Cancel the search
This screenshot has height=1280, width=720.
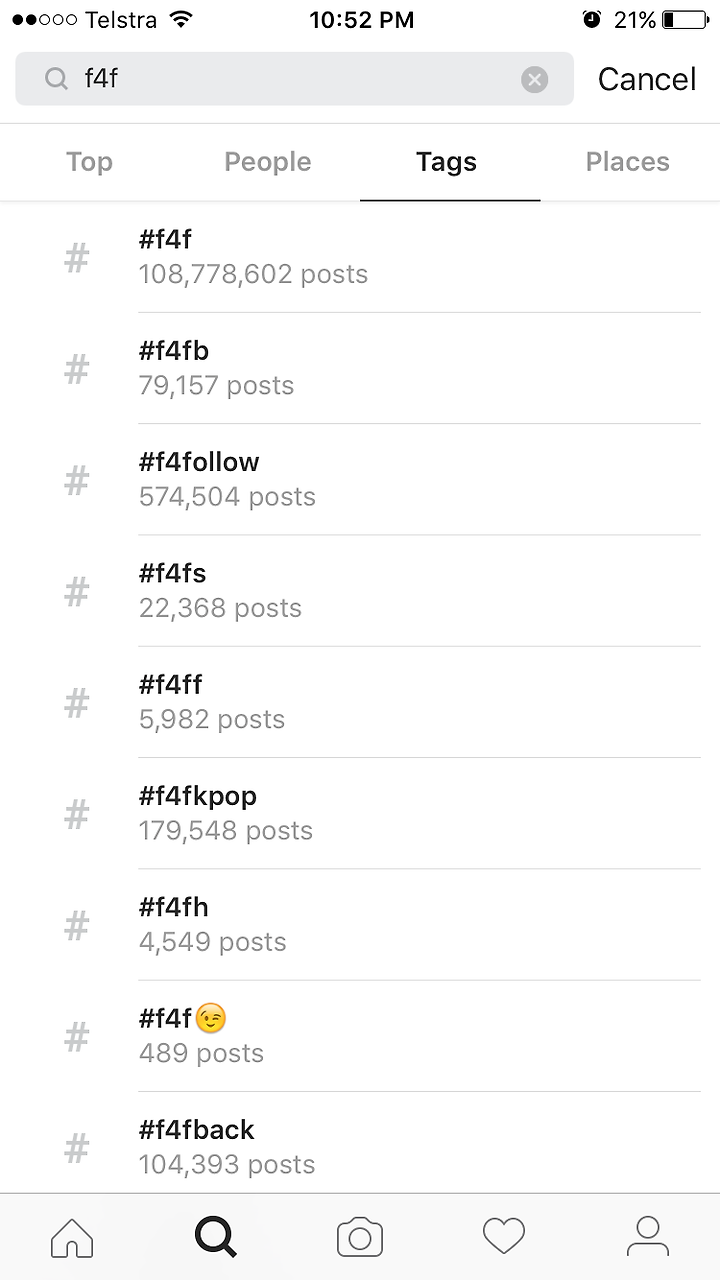coord(647,79)
